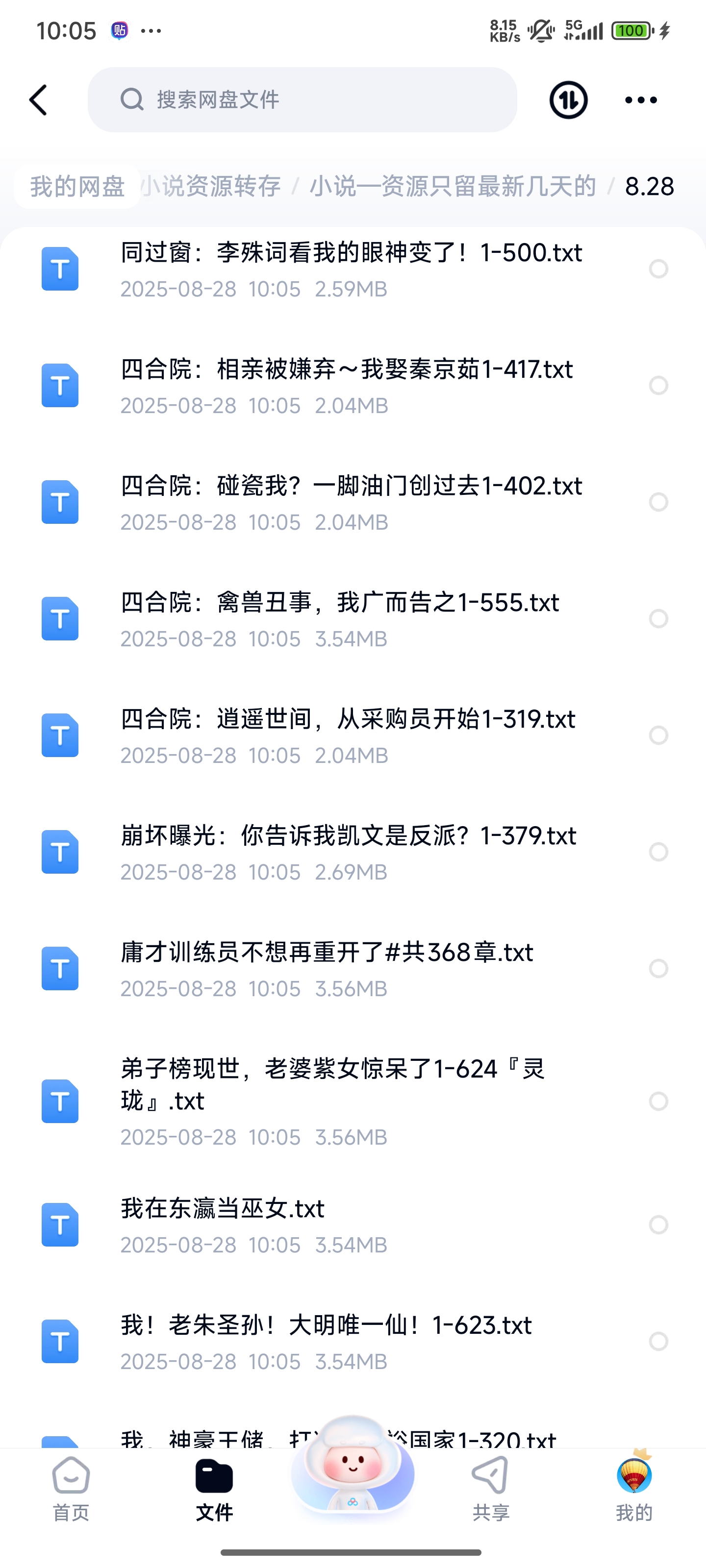Go back using the top-left arrow
The width and height of the screenshot is (706, 1568).
[x=38, y=100]
